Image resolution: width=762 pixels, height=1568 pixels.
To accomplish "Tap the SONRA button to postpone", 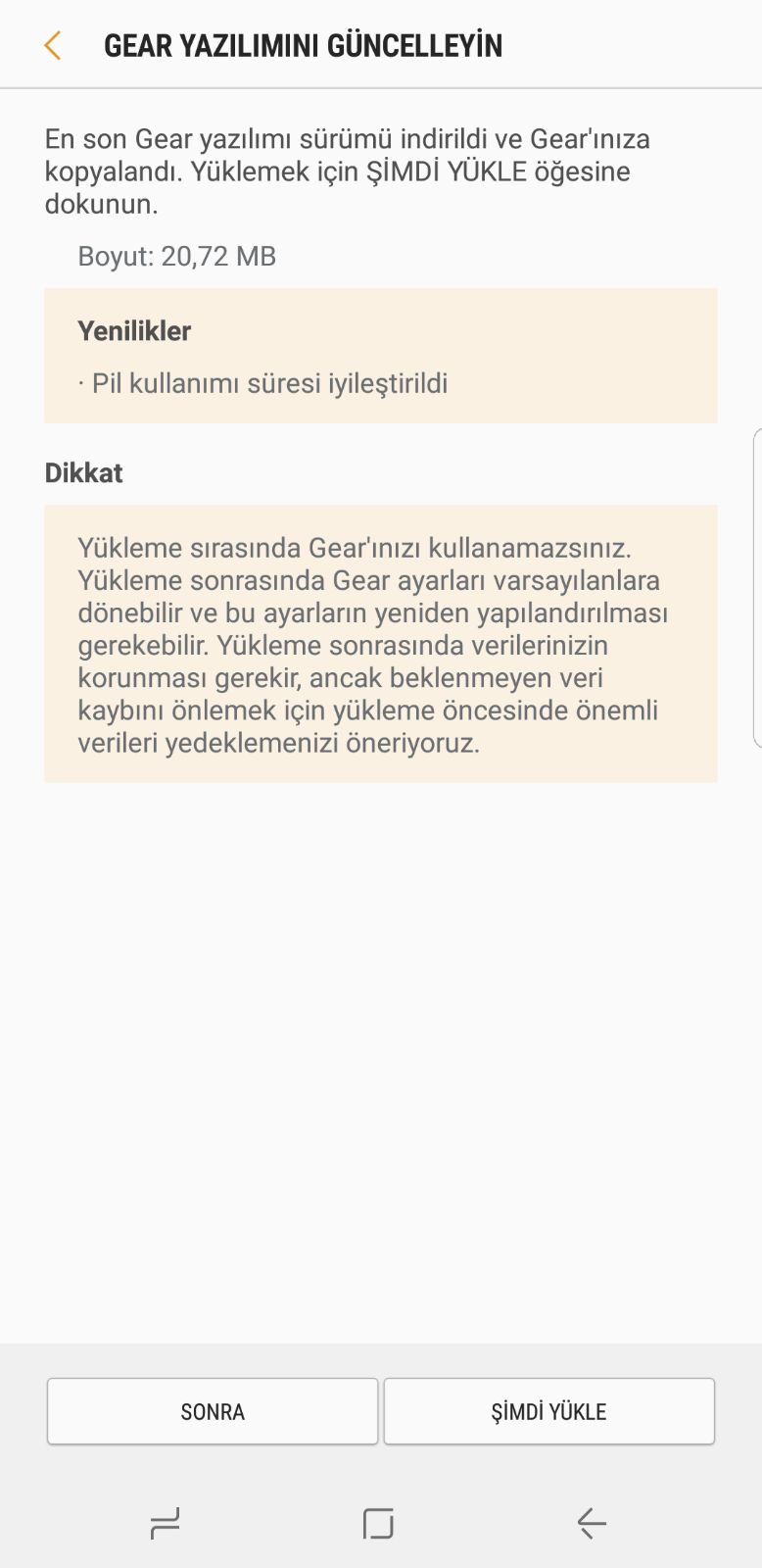I will (213, 1411).
